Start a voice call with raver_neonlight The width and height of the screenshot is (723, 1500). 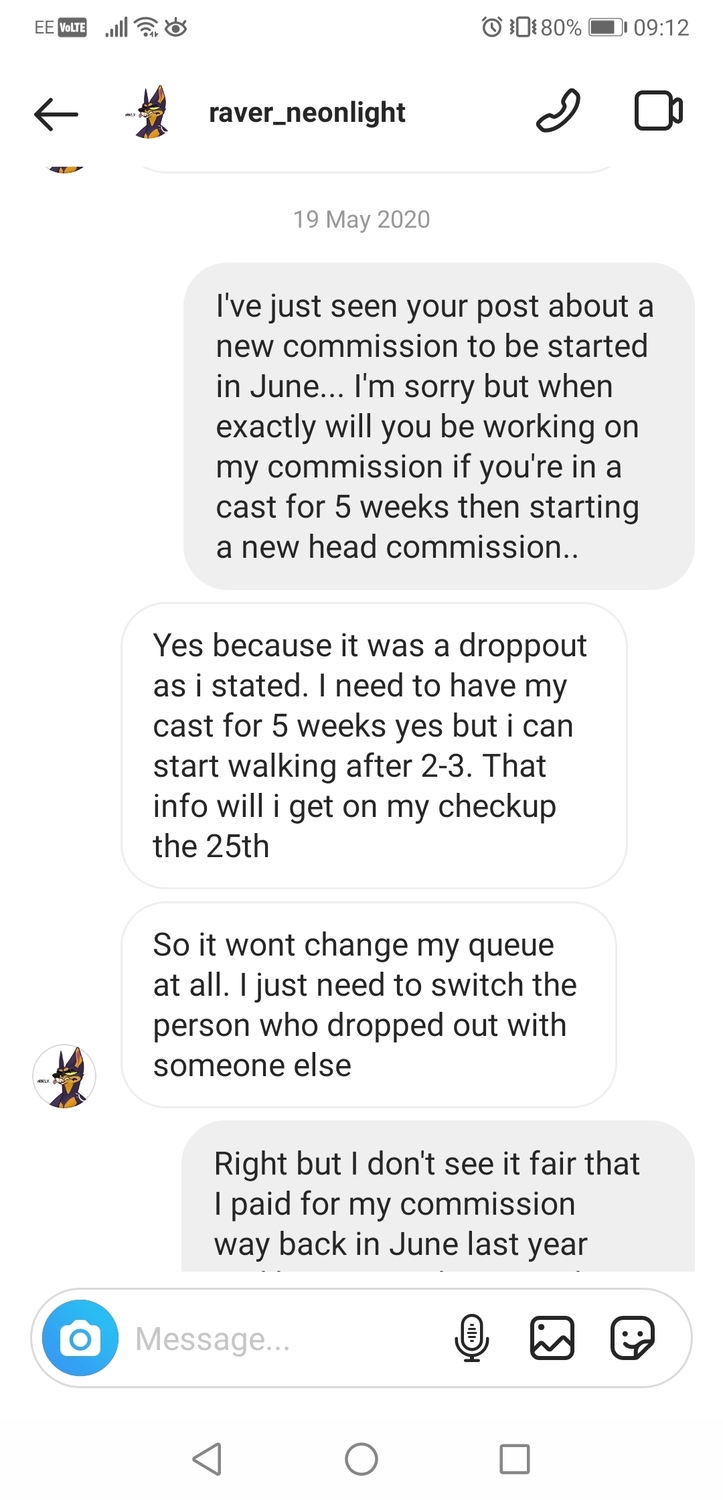coord(558,111)
